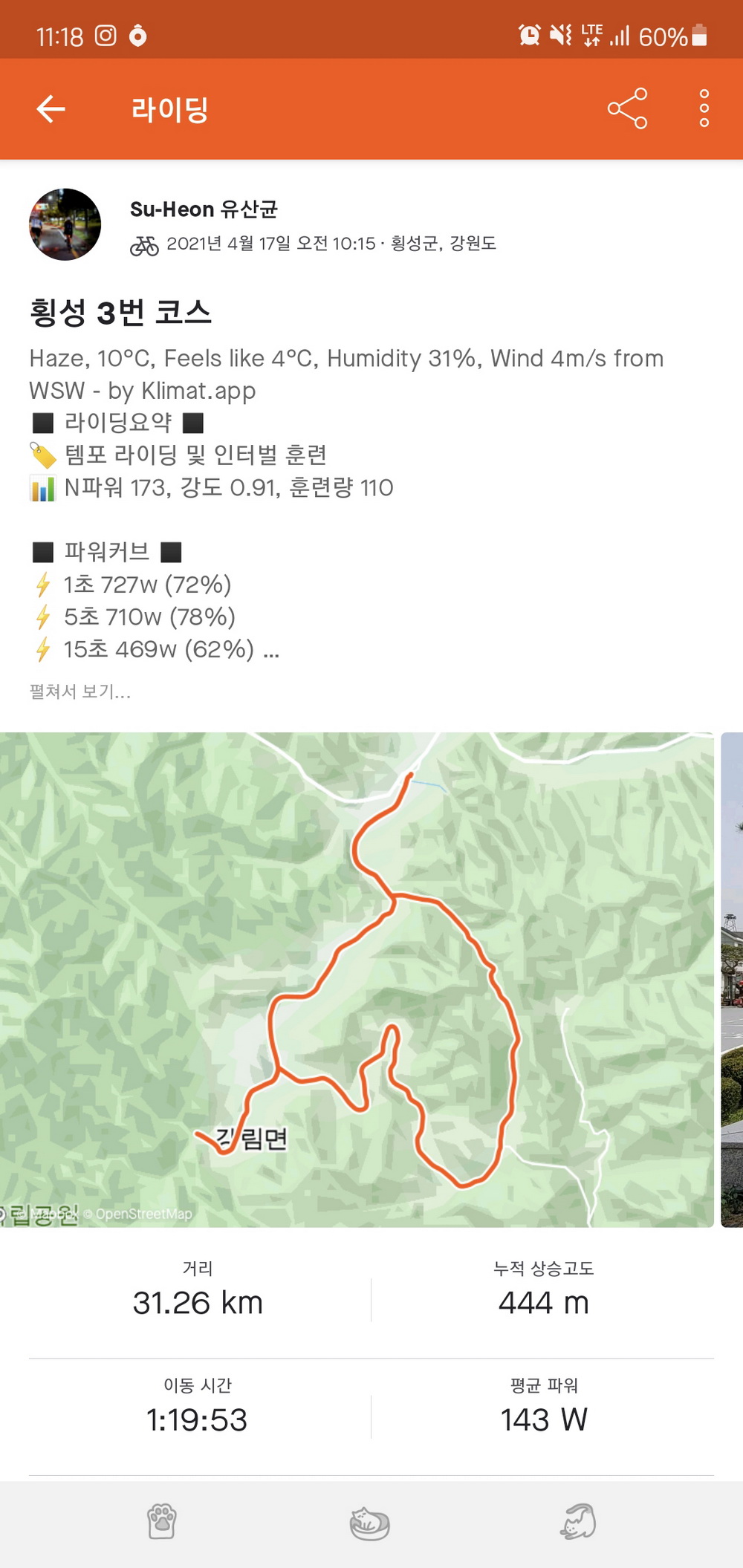
Task: View the photo next to the map
Action: (x=732, y=979)
